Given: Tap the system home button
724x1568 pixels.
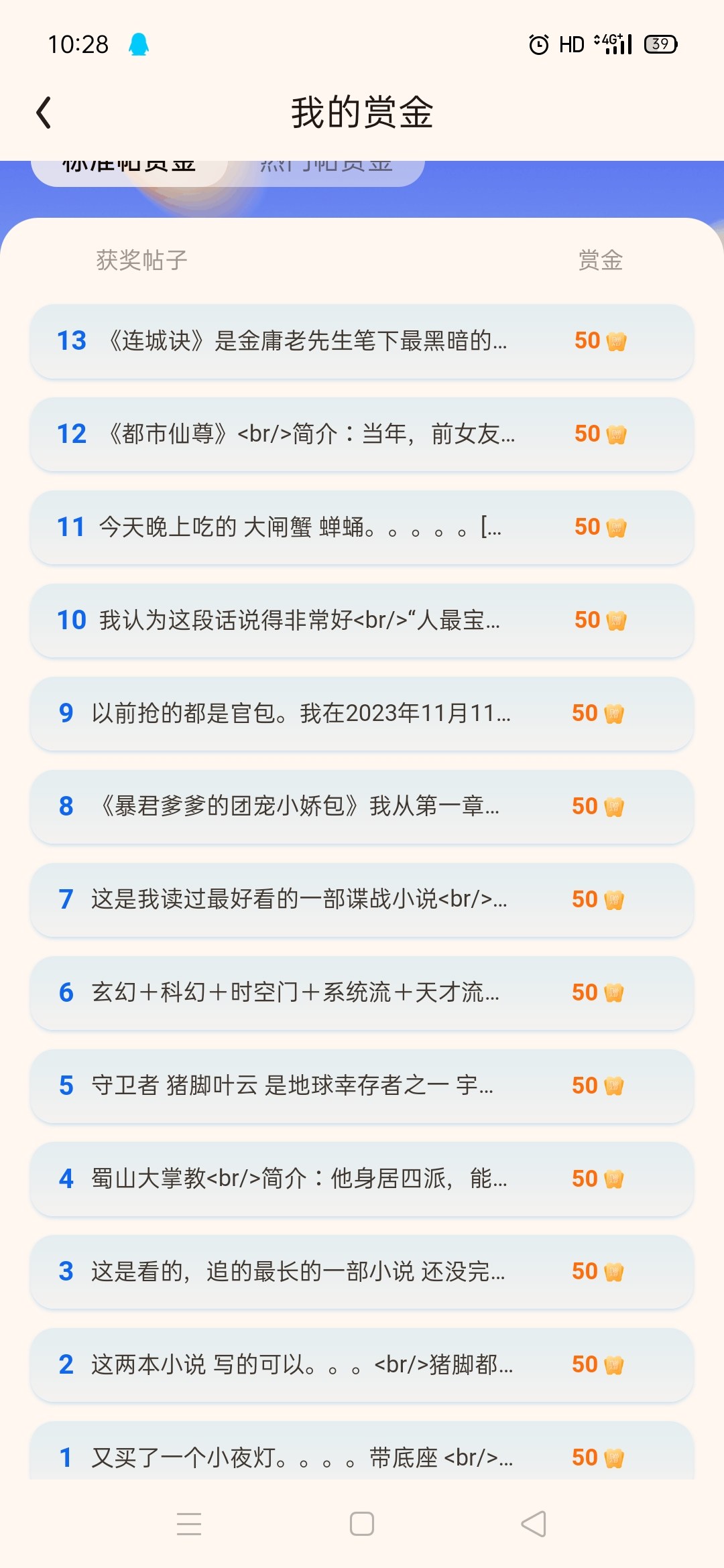Looking at the screenshot, I should pyautogui.click(x=362, y=1524).
